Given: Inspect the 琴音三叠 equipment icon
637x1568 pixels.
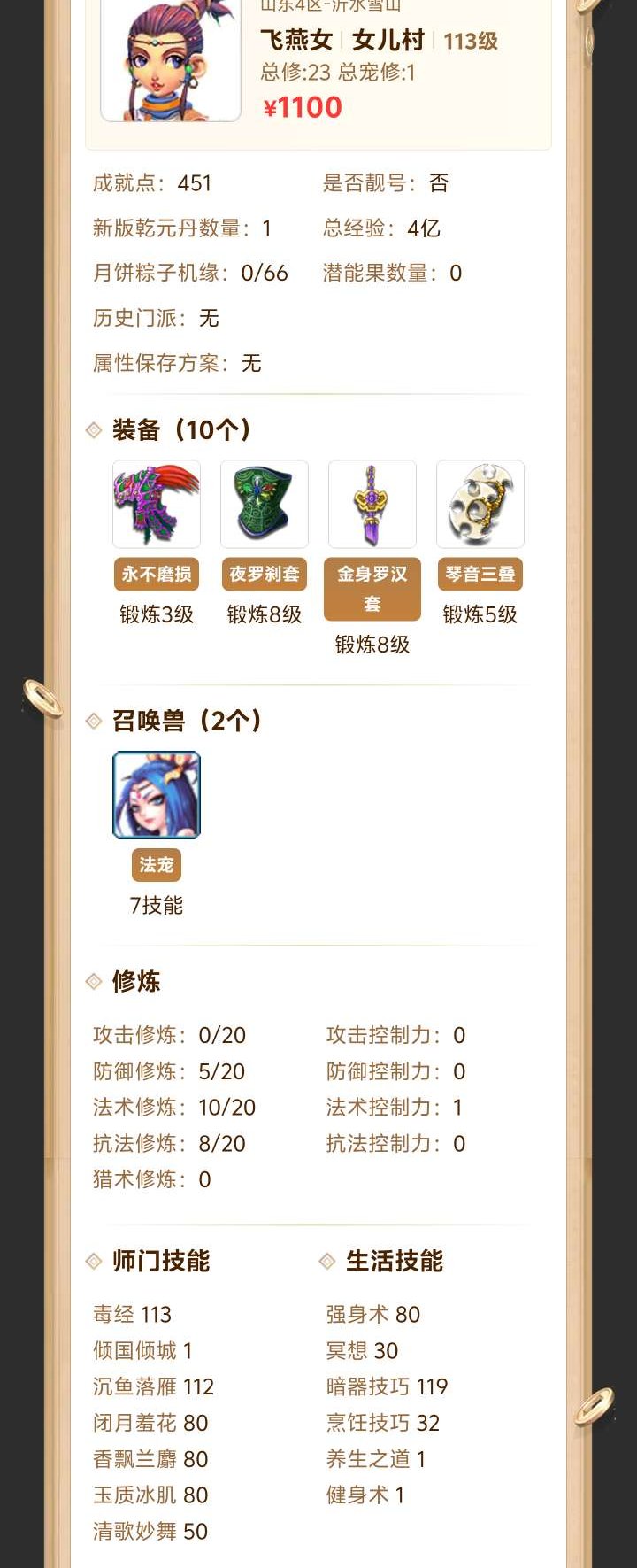Looking at the screenshot, I should tap(480, 504).
